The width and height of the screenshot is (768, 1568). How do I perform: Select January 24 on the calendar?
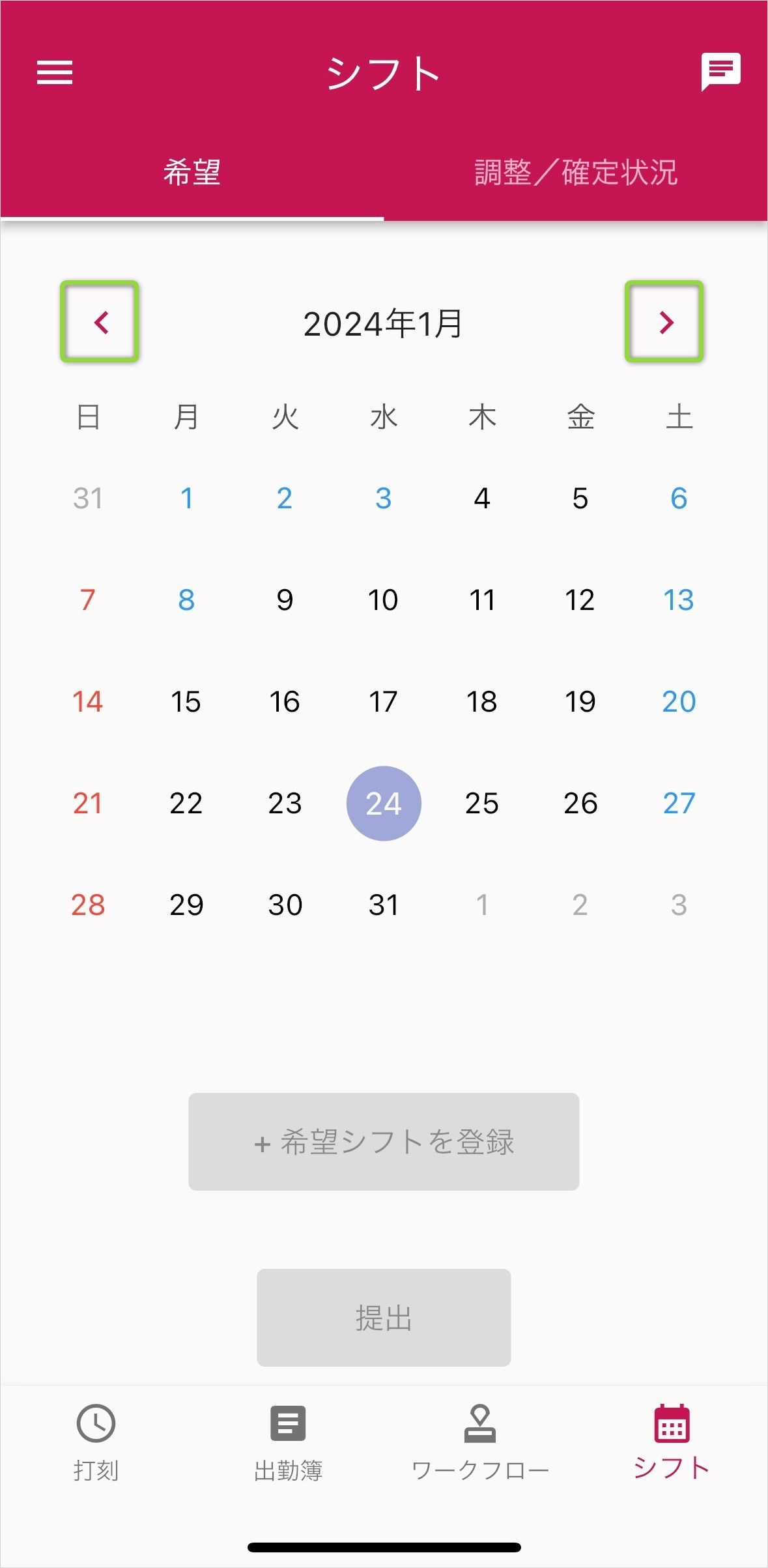[x=384, y=804]
